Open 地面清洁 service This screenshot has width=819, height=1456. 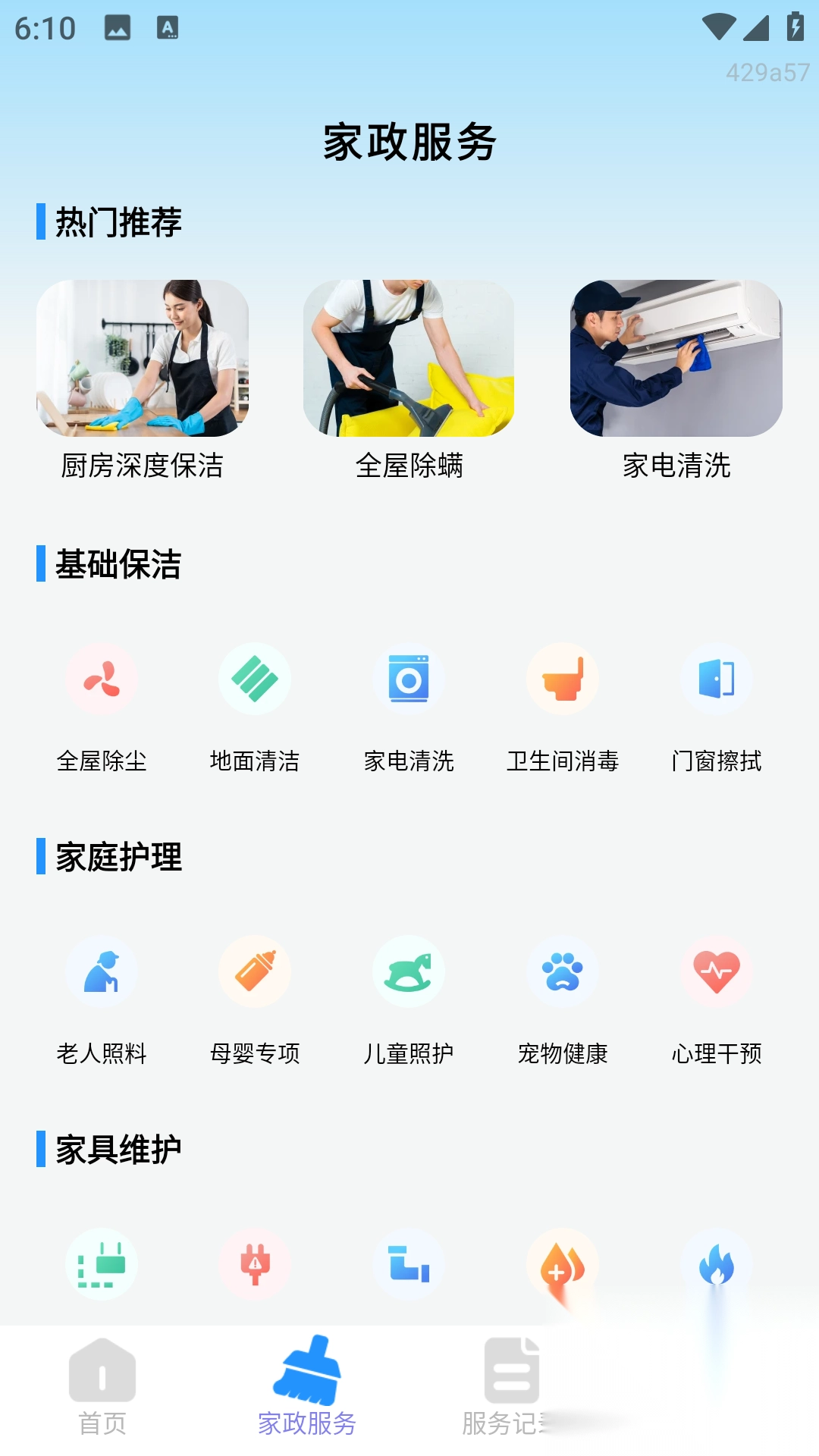point(255,679)
